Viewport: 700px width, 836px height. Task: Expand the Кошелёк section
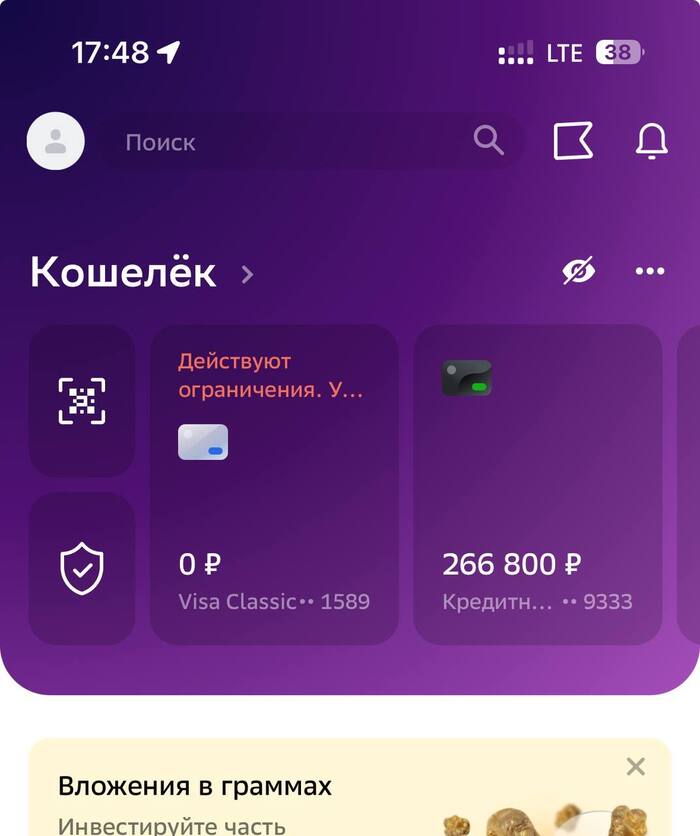(142, 272)
